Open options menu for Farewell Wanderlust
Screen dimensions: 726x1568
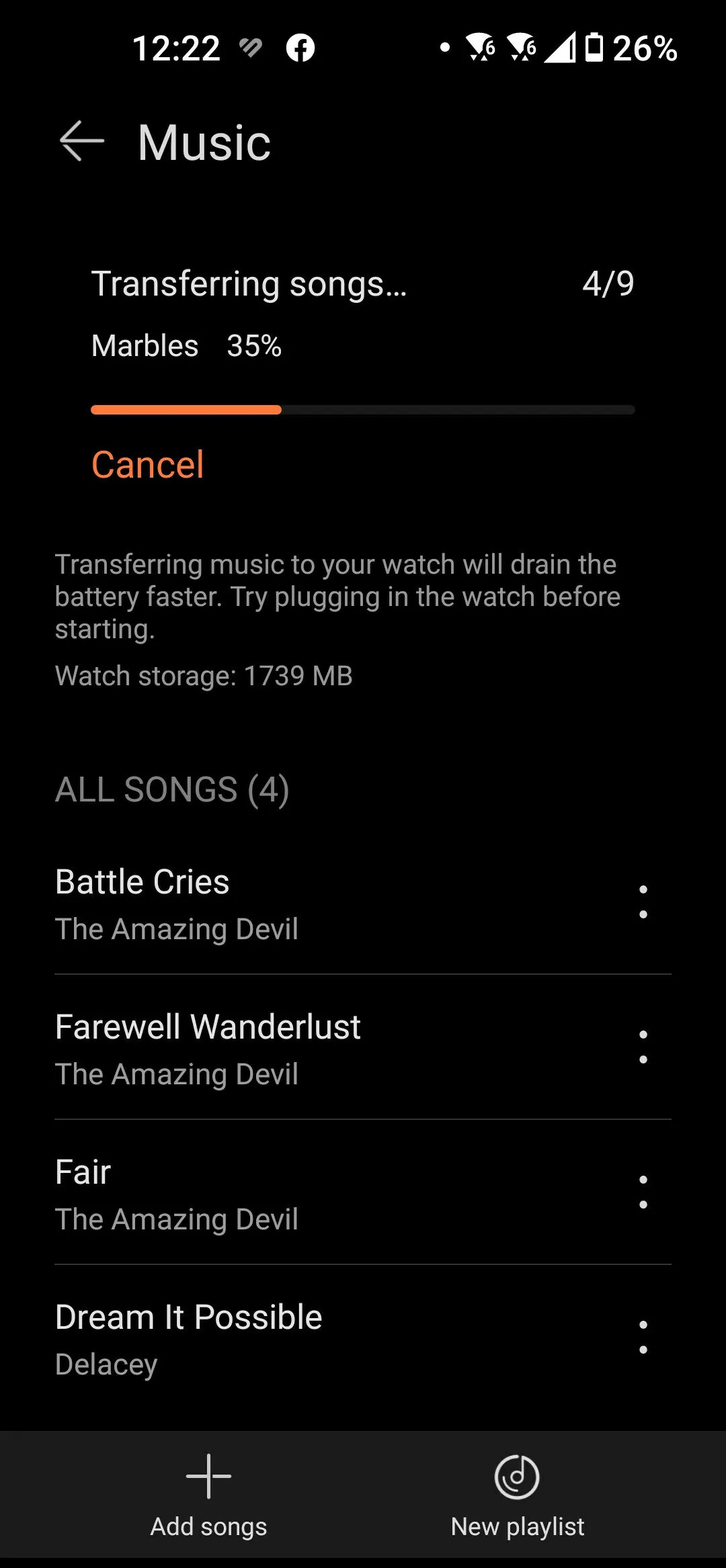[643, 1047]
